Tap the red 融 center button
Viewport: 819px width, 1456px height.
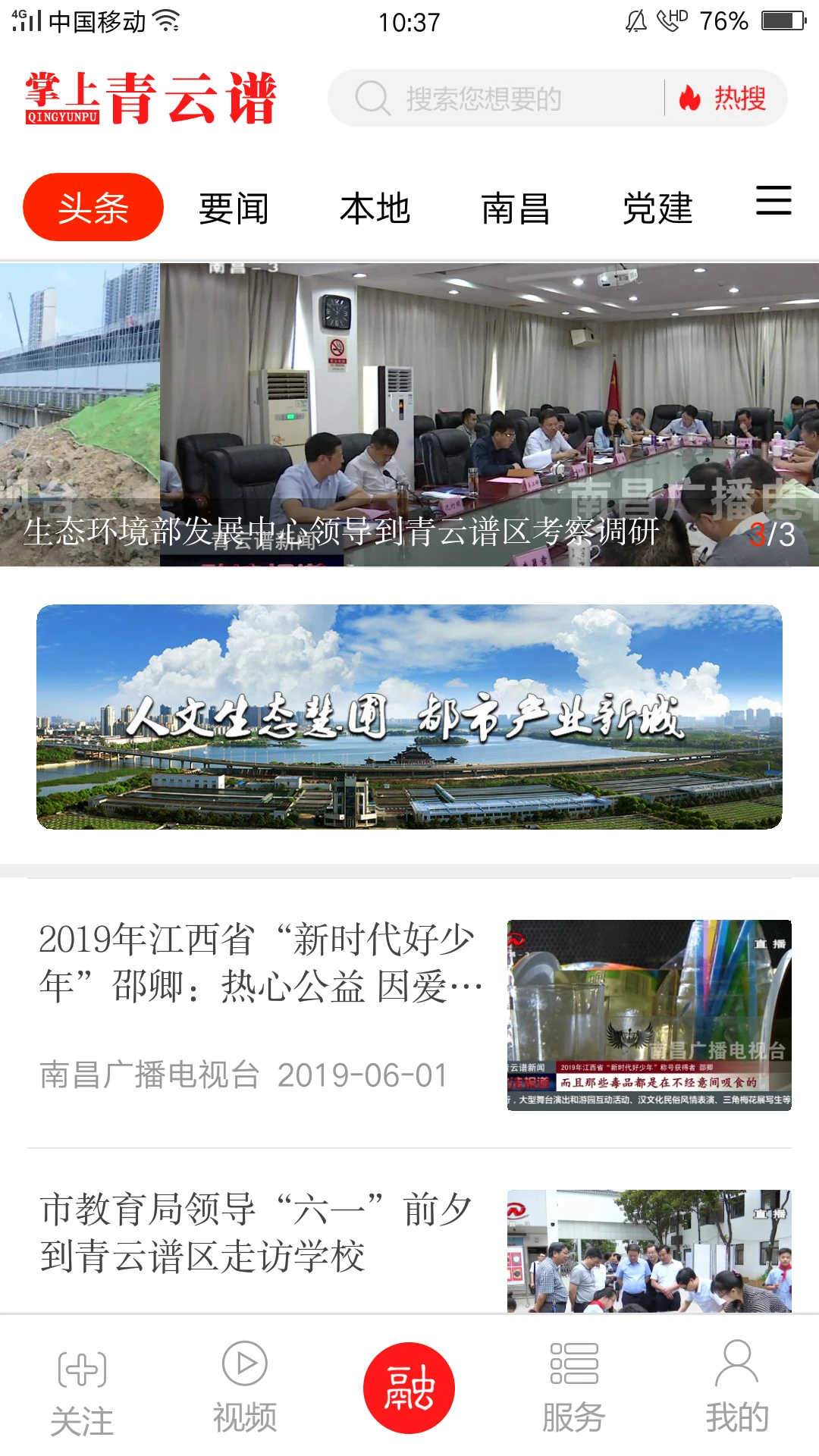pyautogui.click(x=409, y=1388)
